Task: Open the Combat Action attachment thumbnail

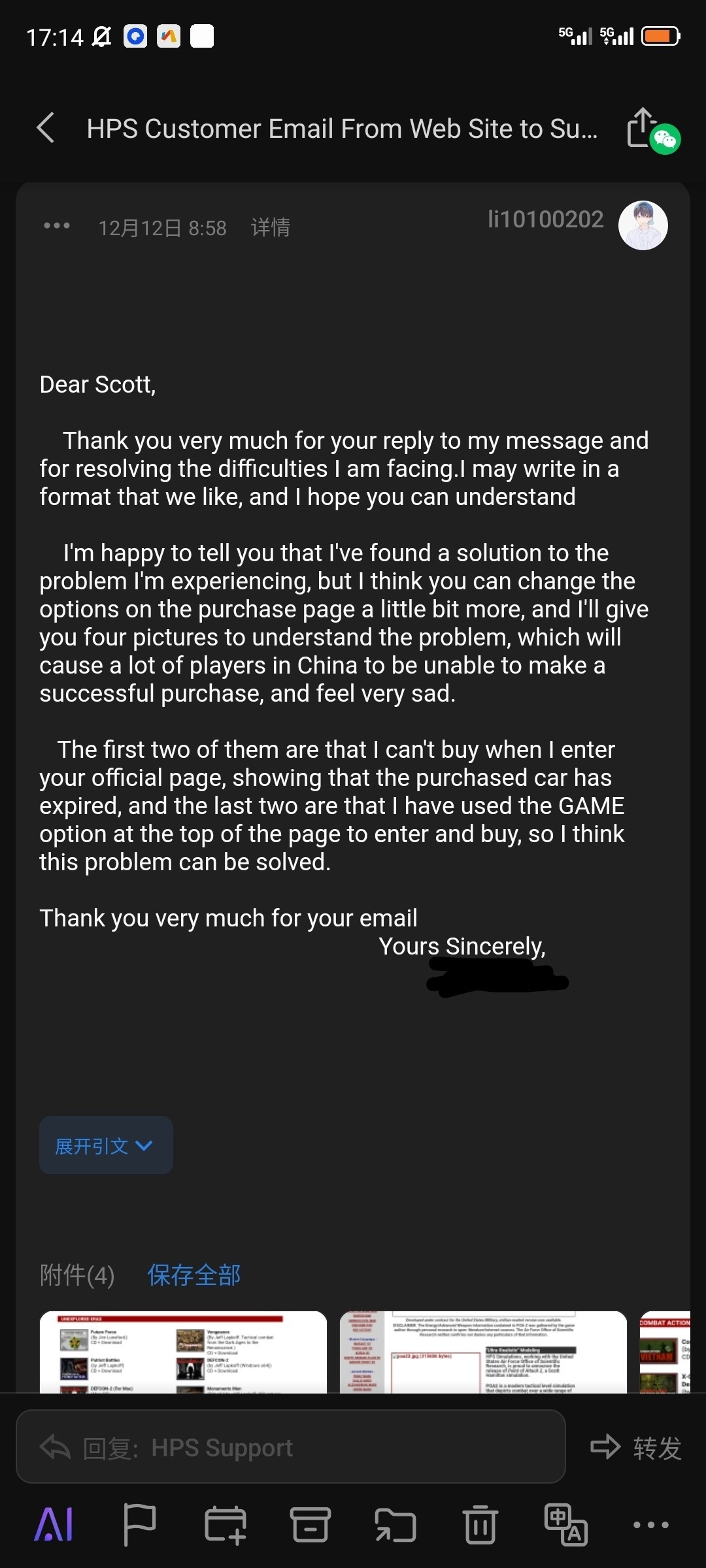Action: pyautogui.click(x=665, y=1352)
